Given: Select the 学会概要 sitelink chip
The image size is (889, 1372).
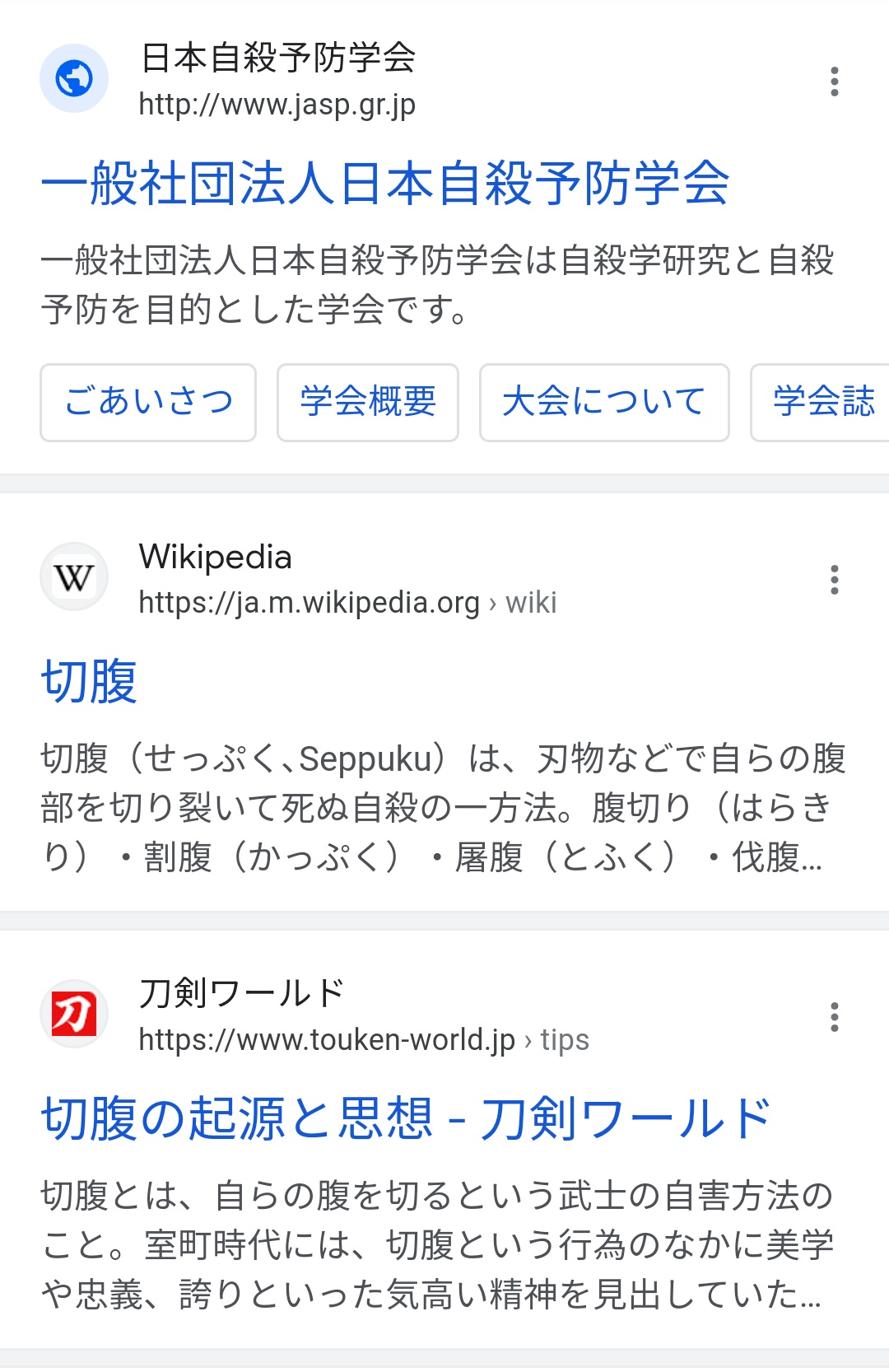Looking at the screenshot, I should [367, 402].
